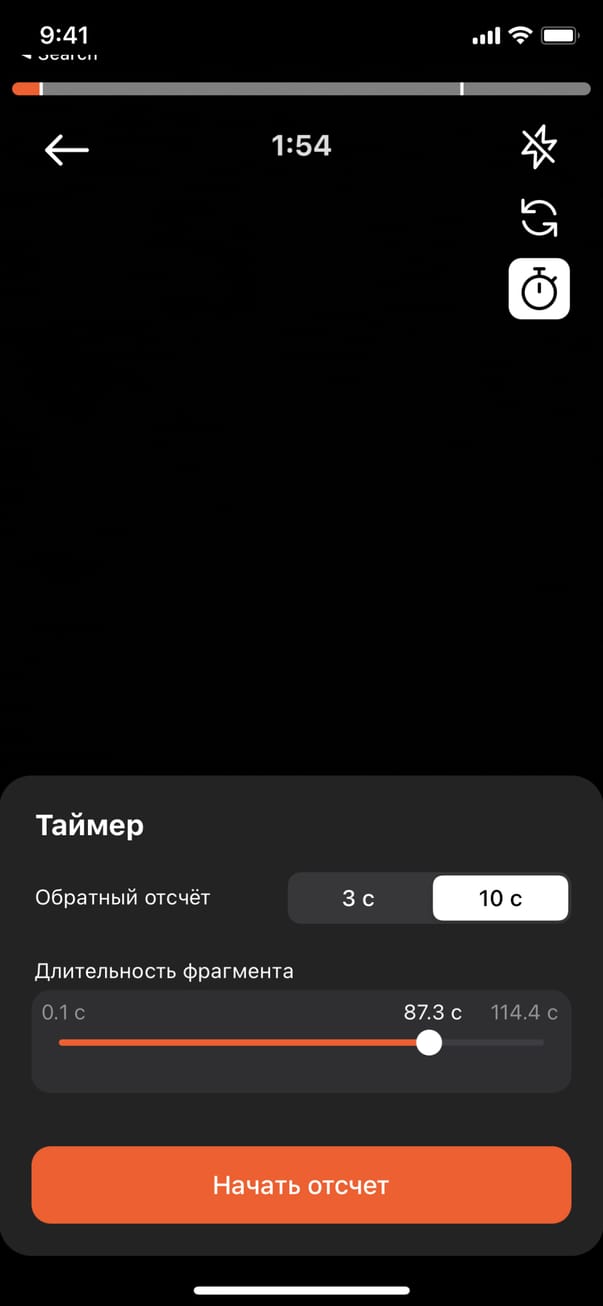Tap the fragment duration slider handle
The width and height of the screenshot is (603, 1306).
pos(429,1042)
